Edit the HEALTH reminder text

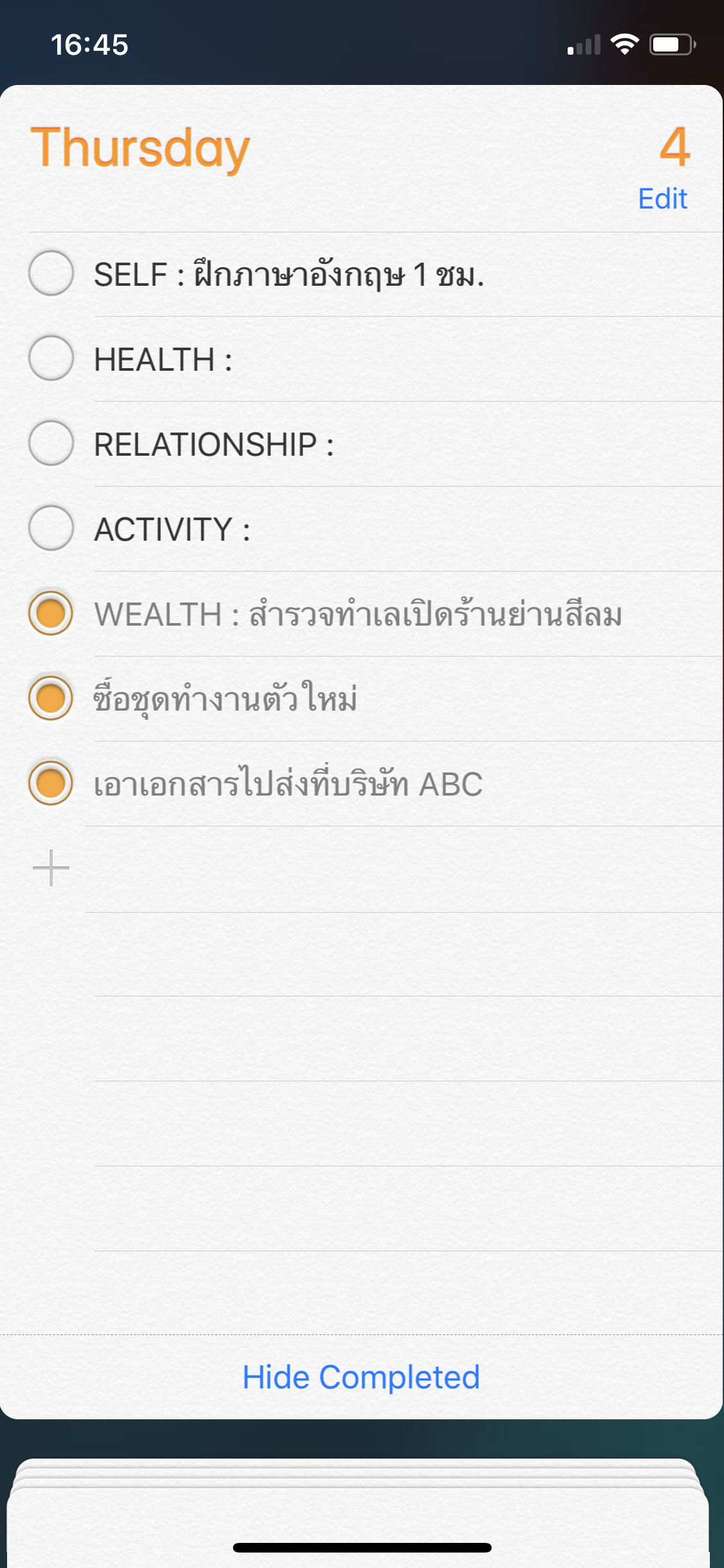163,359
